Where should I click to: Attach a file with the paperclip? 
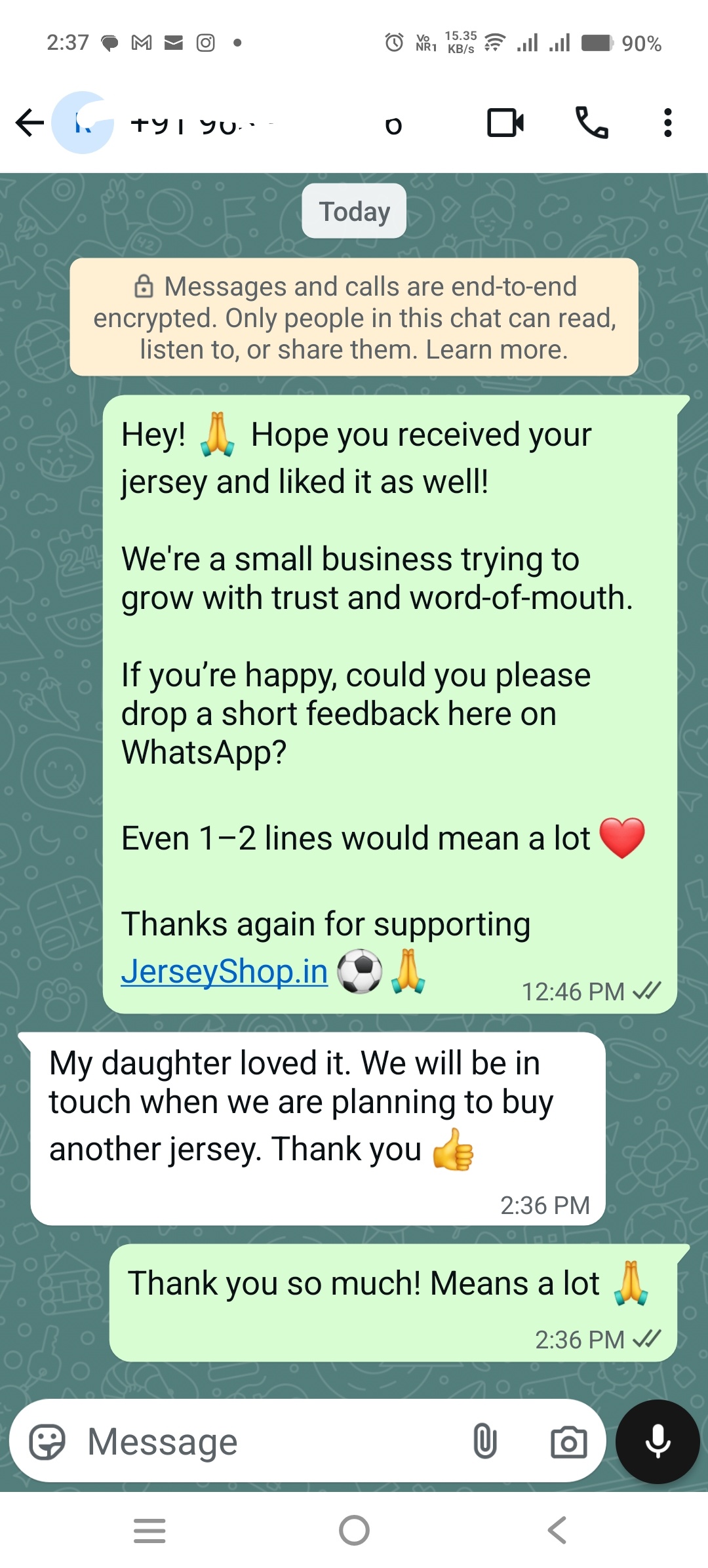[484, 1442]
